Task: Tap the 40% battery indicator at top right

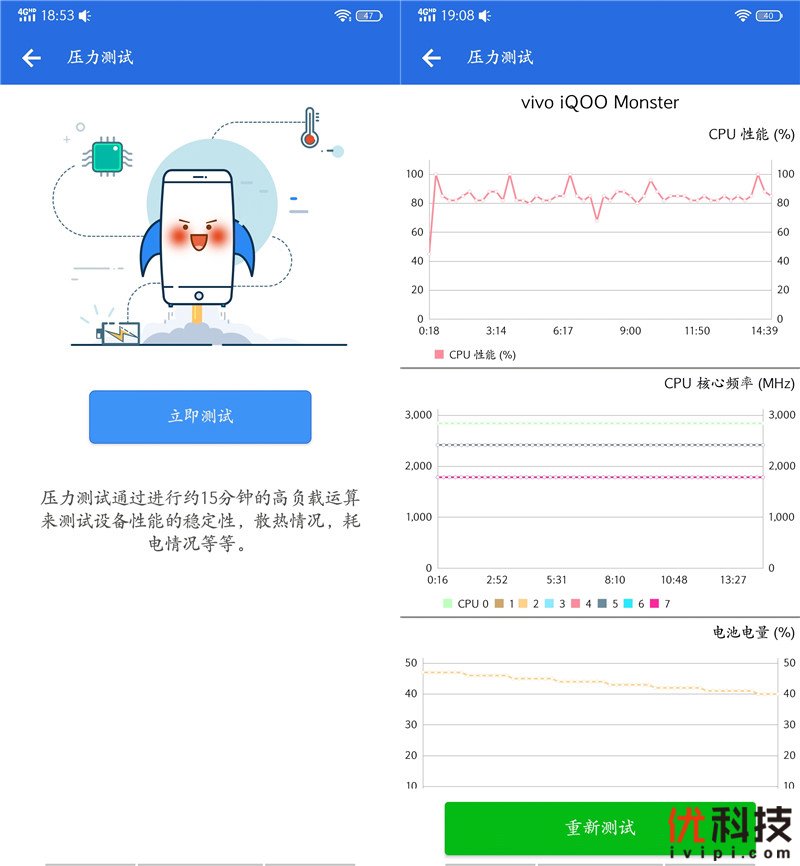Action: [768, 14]
